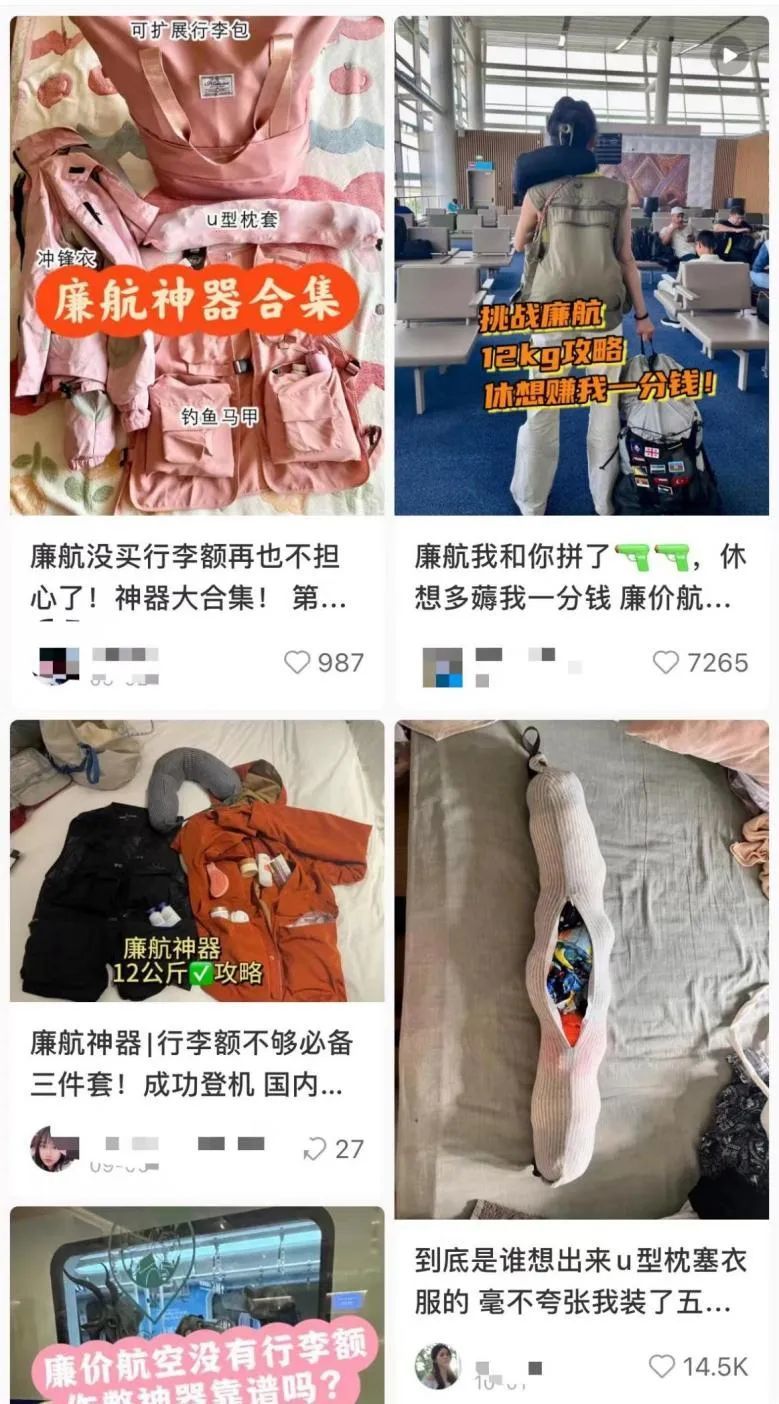Like the post with 7265 likes
The height and width of the screenshot is (1404, 779).
point(665,662)
